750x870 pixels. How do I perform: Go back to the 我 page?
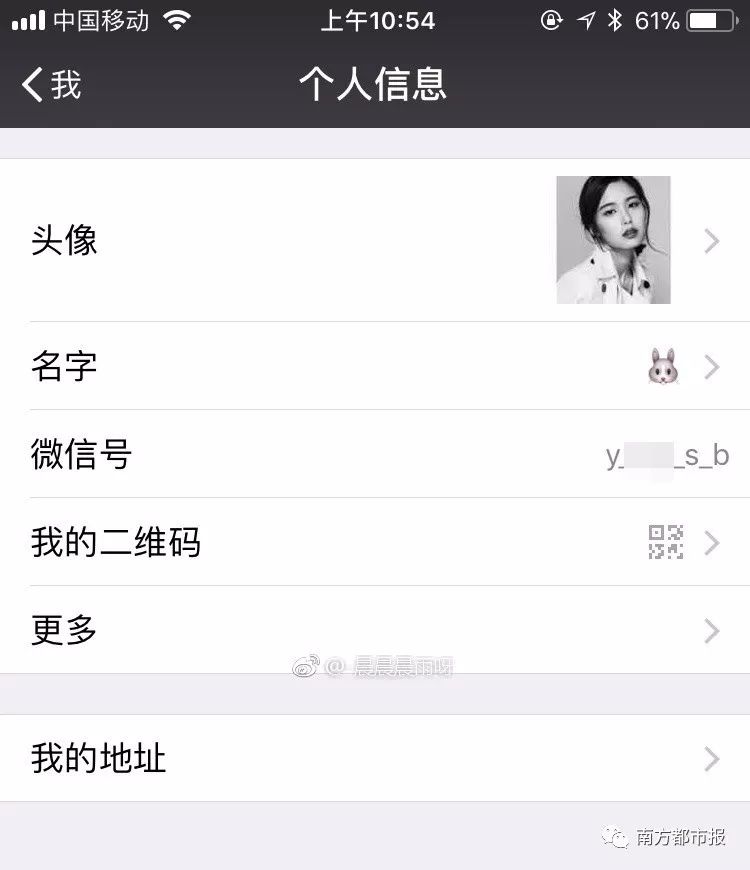[52, 85]
